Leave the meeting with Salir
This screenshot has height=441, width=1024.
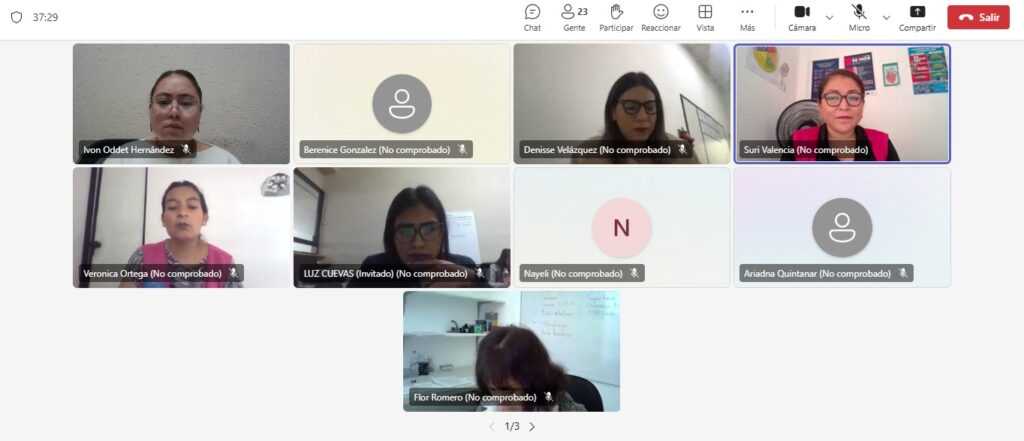coord(978,17)
